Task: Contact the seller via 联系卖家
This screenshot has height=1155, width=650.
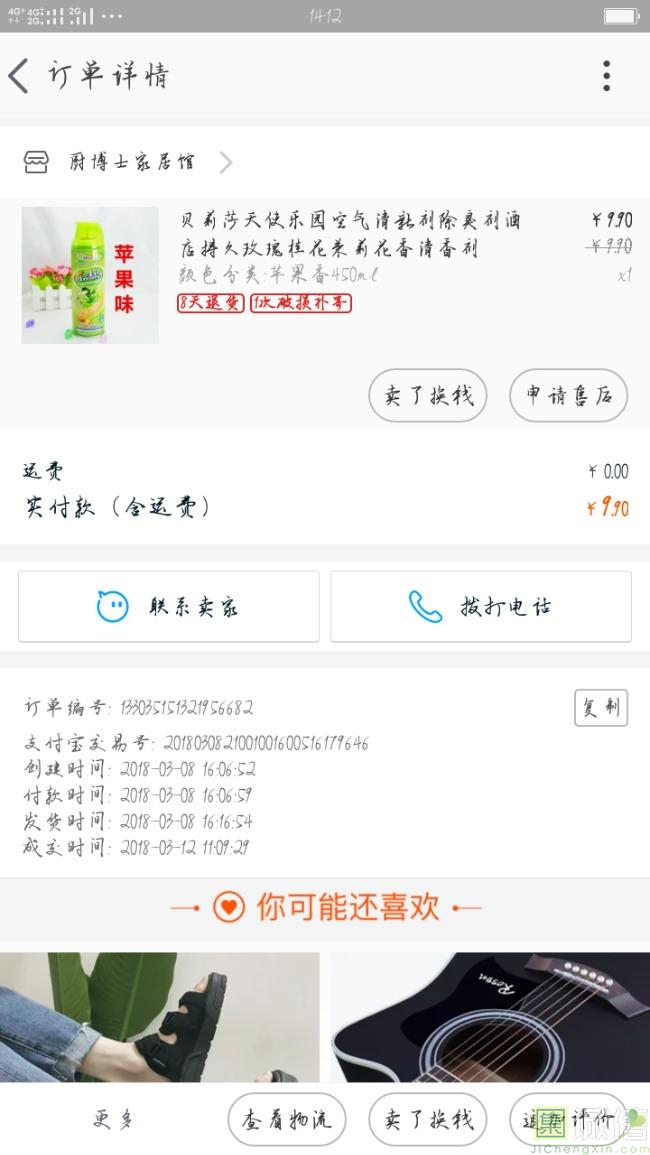Action: 168,606
